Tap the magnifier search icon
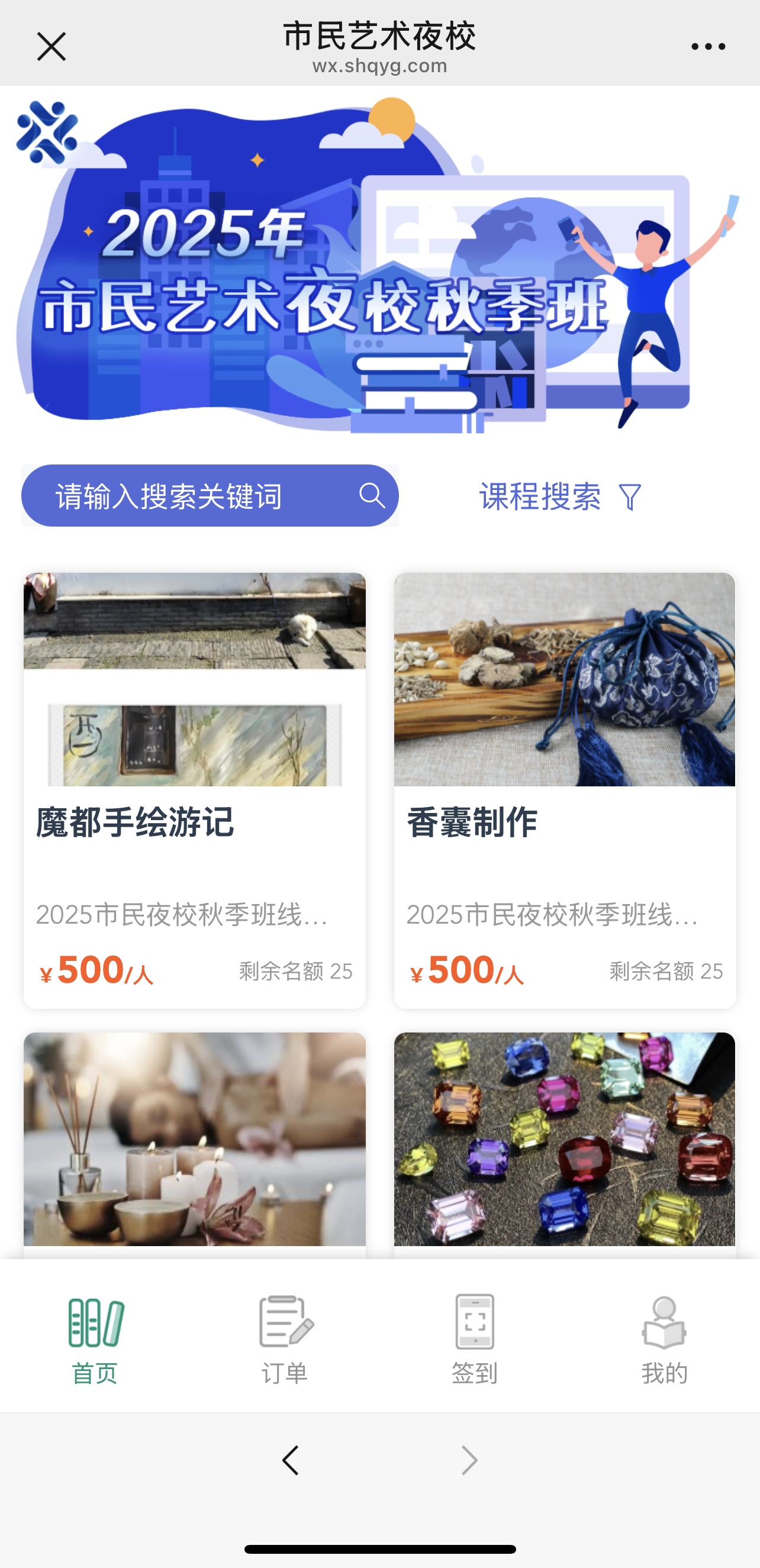This screenshot has width=760, height=1568. (372, 496)
